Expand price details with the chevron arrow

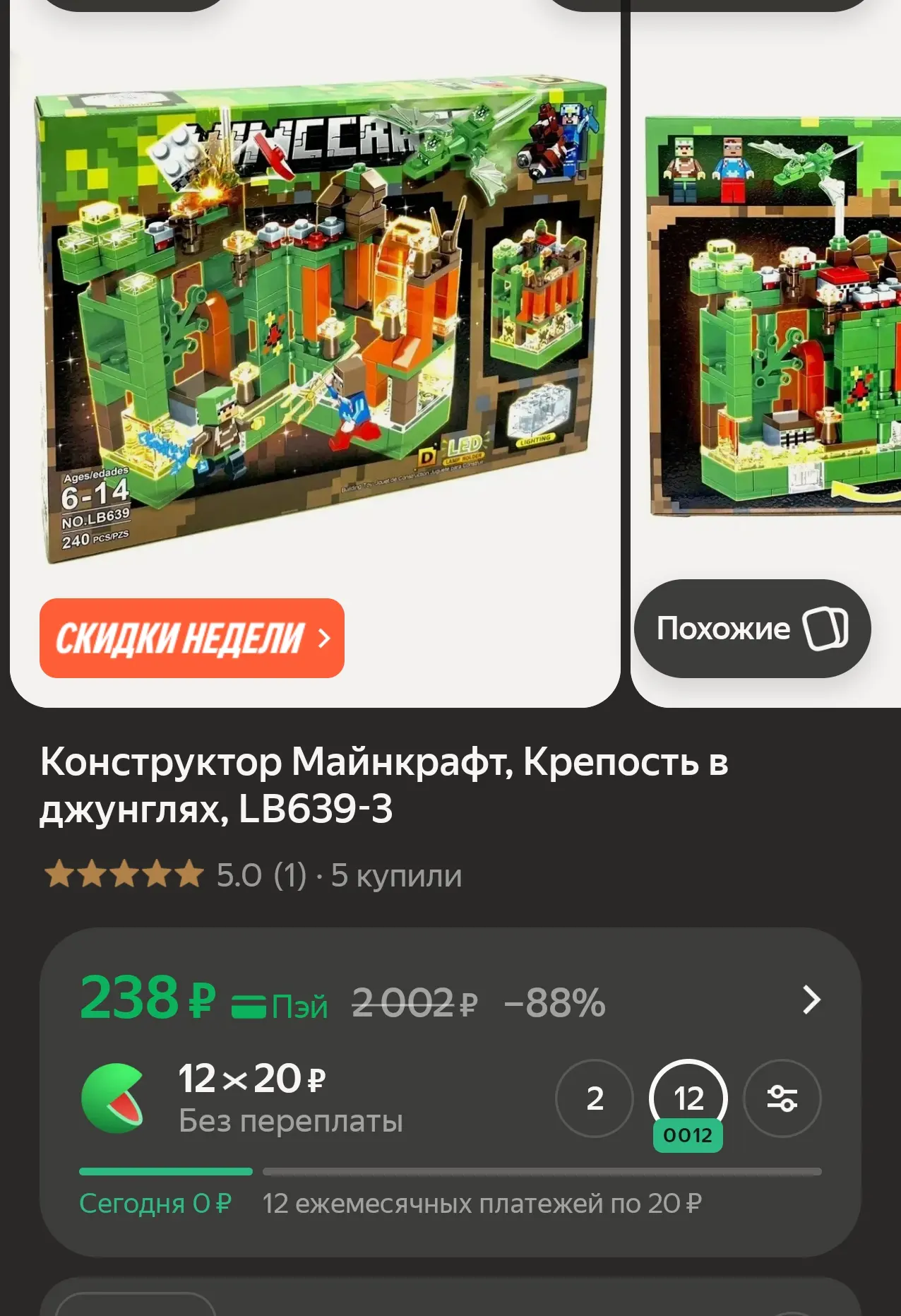812,1000
